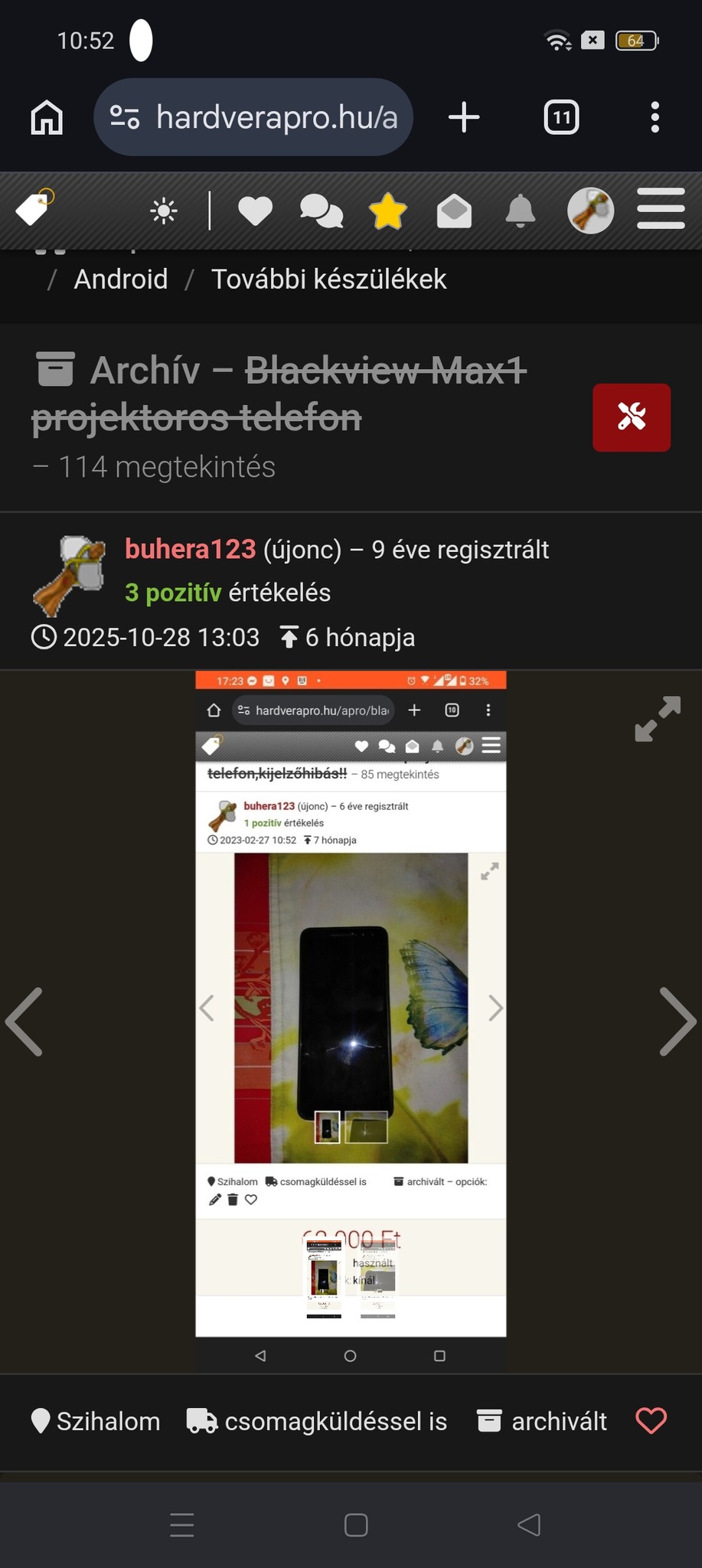Open the tab switcher showing 11 tabs
Viewport: 702px width, 1568px height.
pos(561,118)
